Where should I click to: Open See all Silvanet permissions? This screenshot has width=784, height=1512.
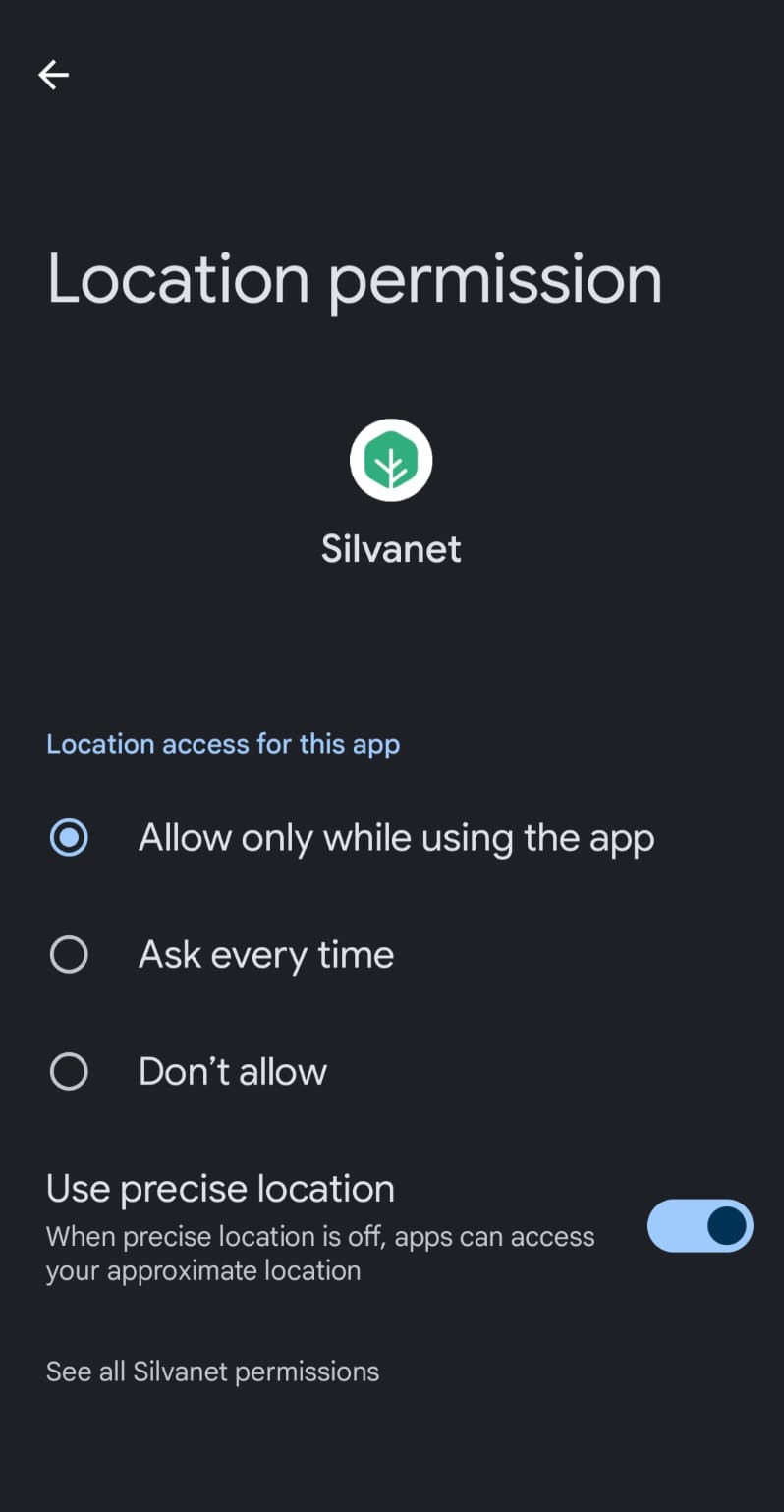[212, 1372]
